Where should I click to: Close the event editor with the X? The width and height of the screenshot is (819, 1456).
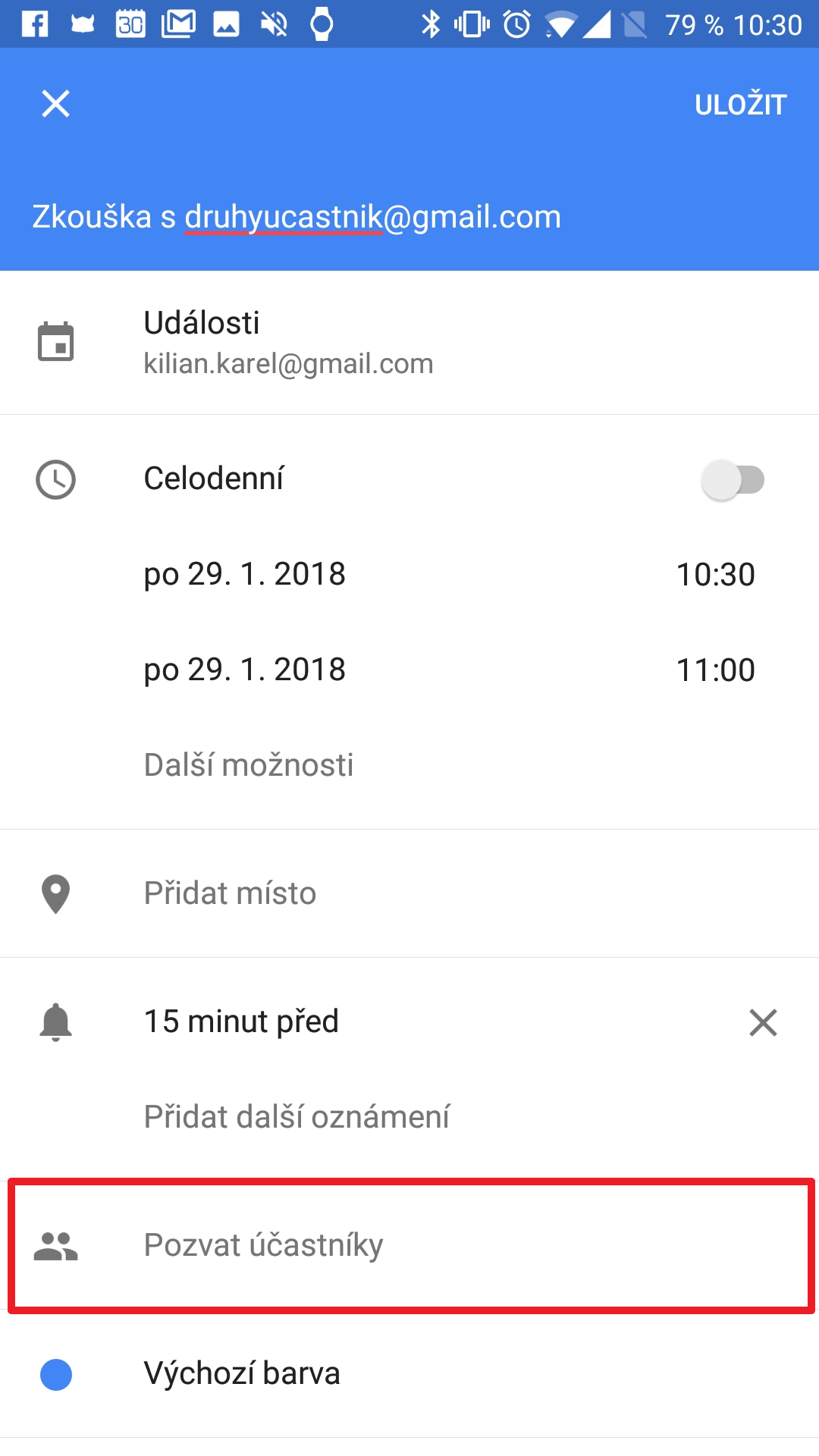click(x=55, y=104)
